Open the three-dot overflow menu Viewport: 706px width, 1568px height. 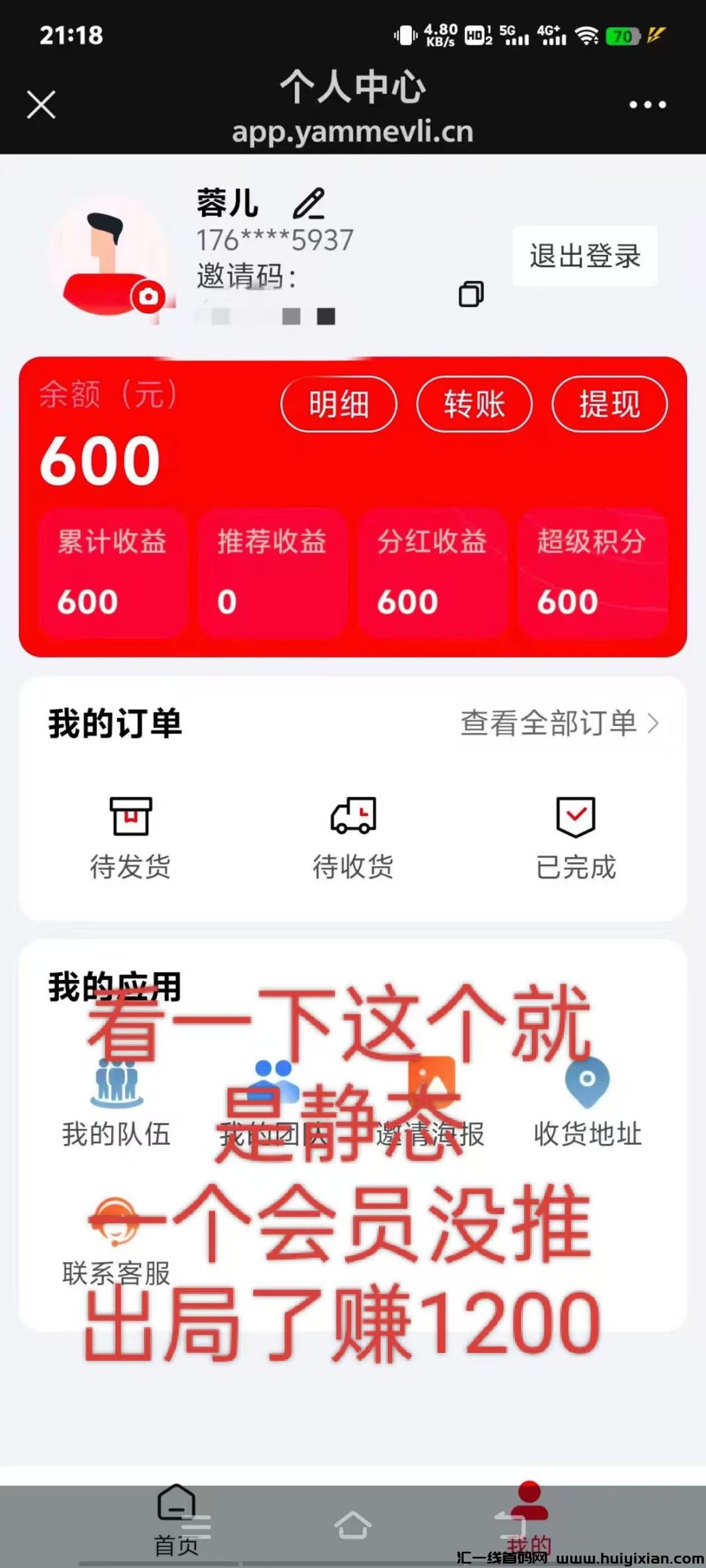(647, 105)
